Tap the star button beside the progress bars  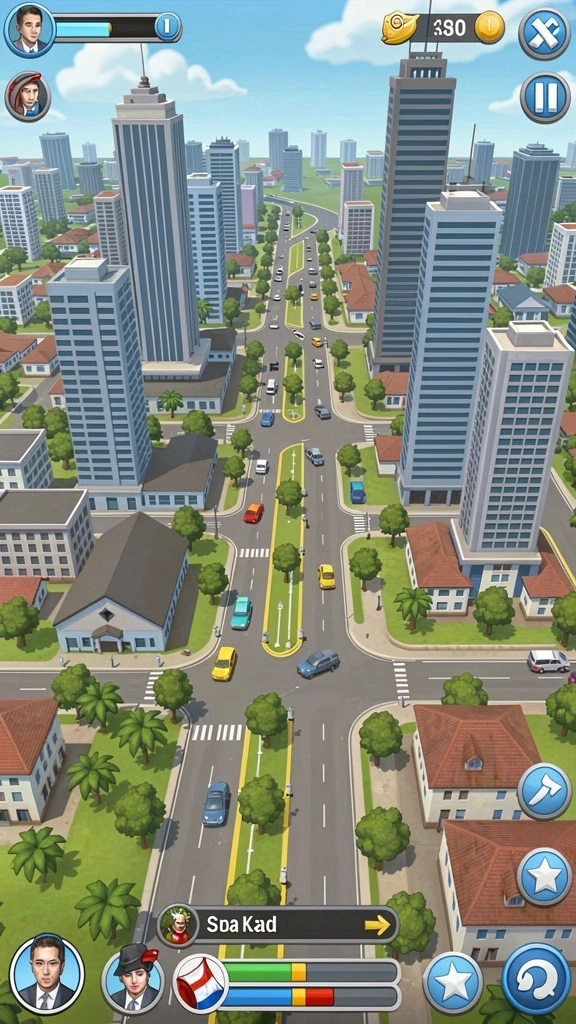coord(453,982)
